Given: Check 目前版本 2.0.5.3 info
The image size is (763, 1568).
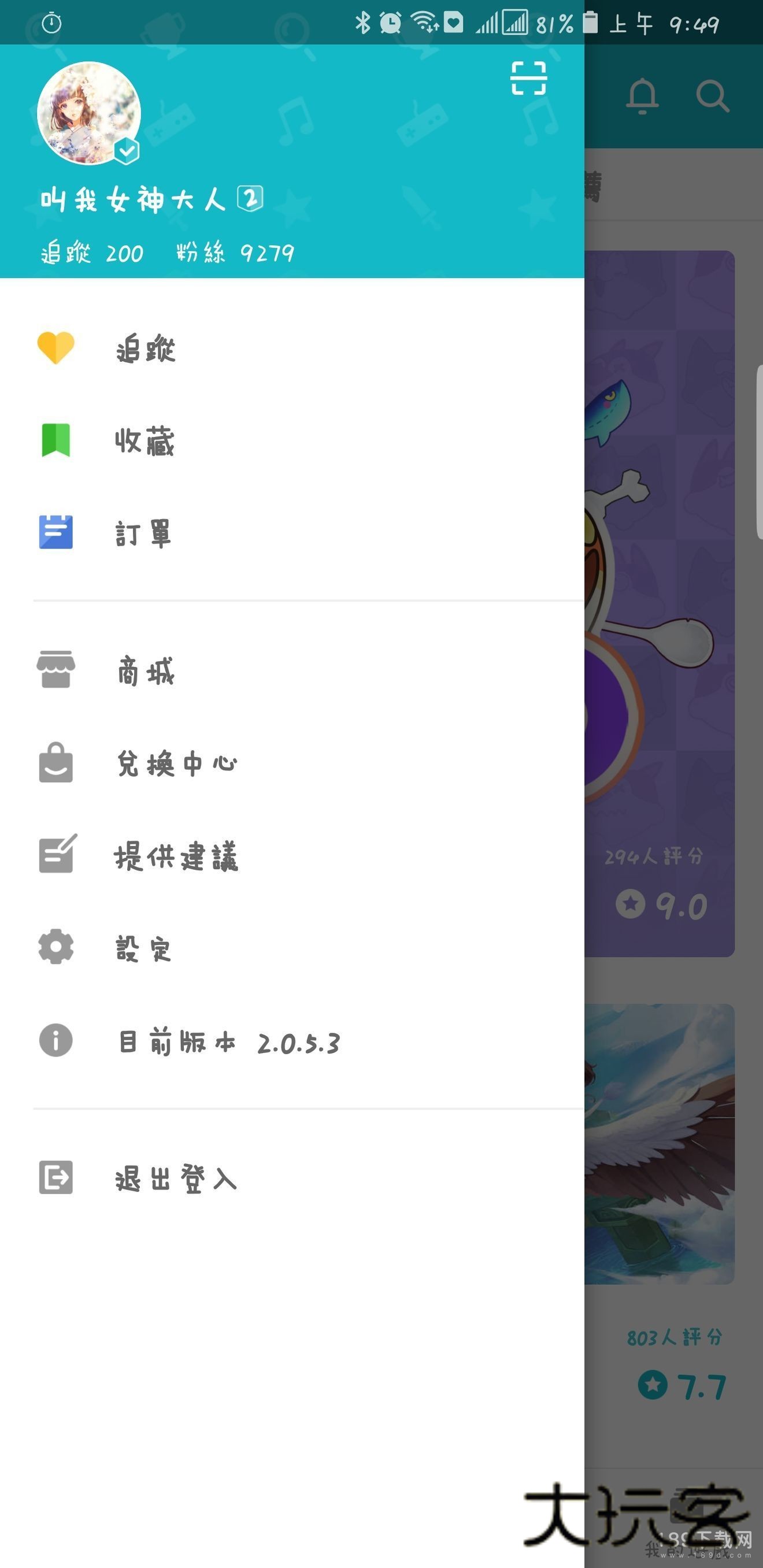Looking at the screenshot, I should [x=228, y=1042].
